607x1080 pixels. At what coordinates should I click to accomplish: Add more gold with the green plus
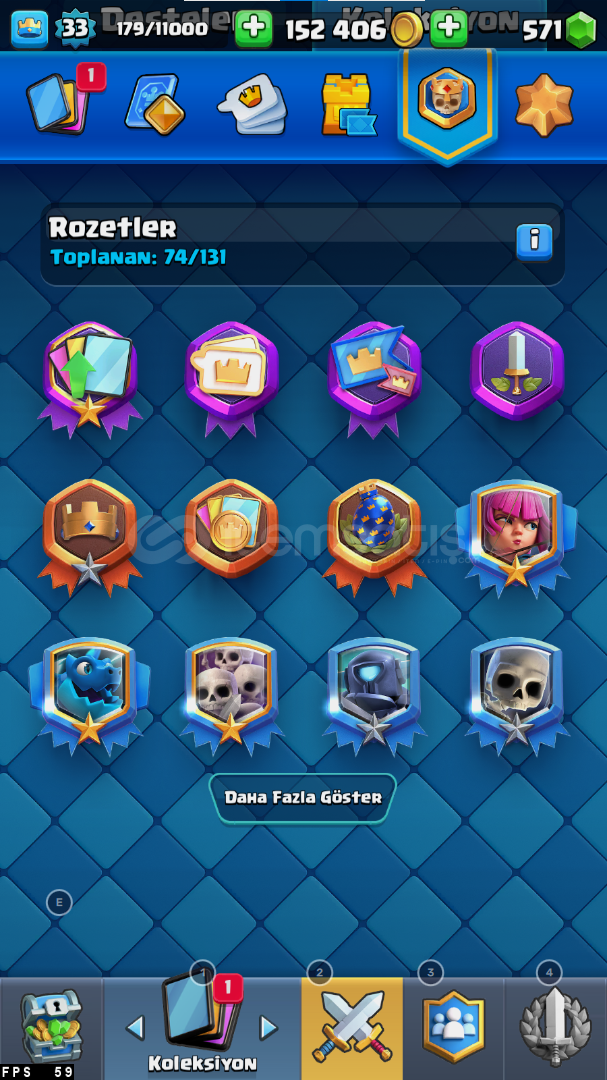click(x=449, y=29)
